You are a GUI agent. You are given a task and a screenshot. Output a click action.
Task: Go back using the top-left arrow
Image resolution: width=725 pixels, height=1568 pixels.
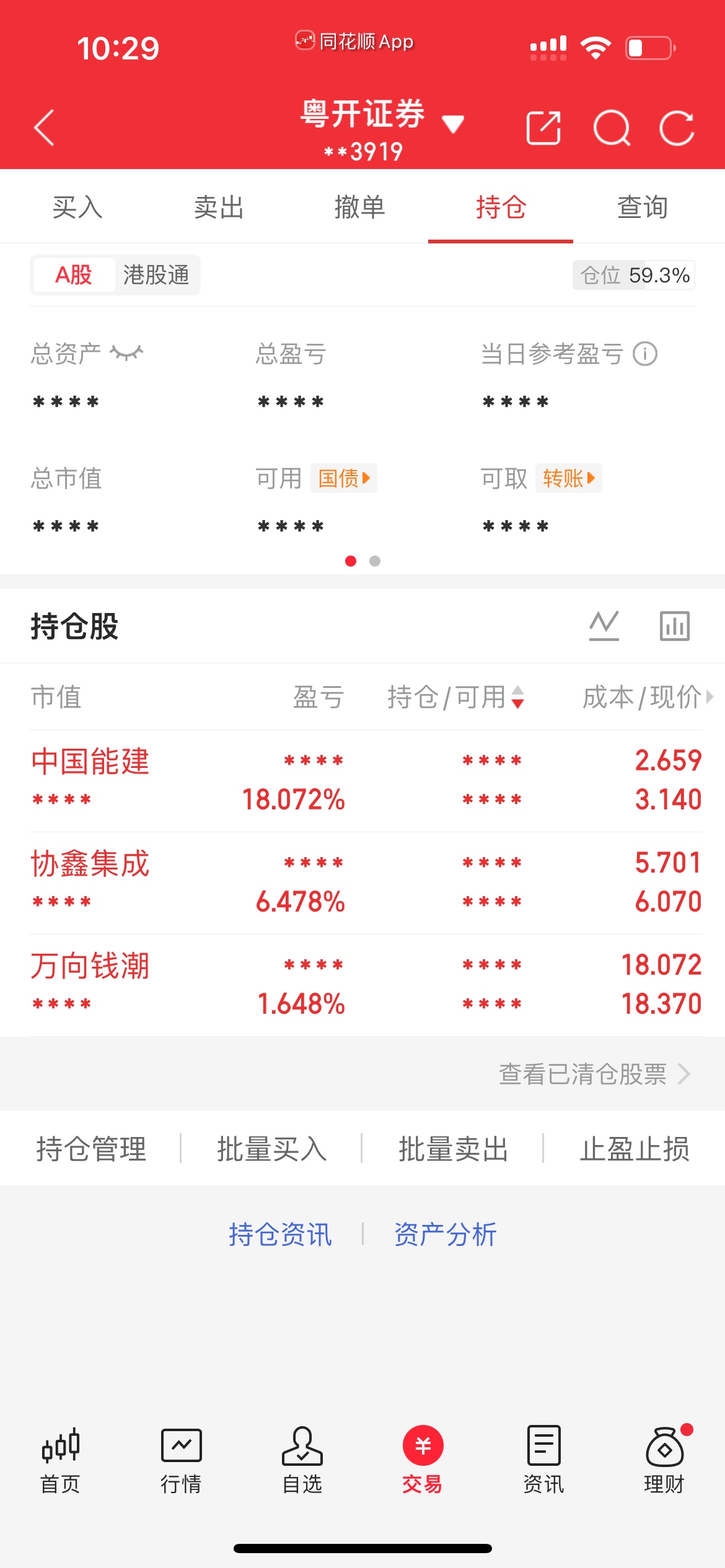44,128
